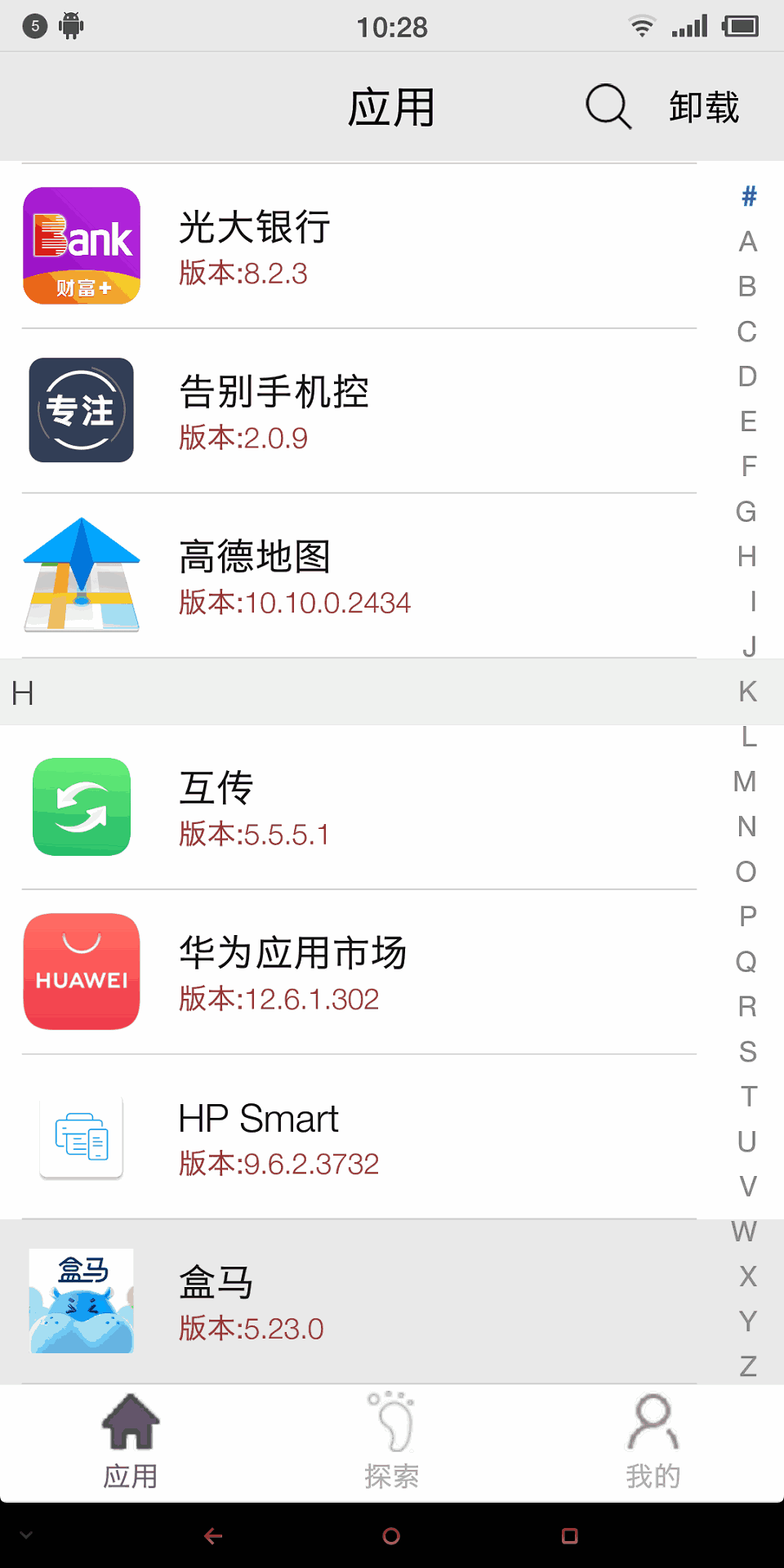
Task: Jump to letter S in the index
Action: point(747,1051)
